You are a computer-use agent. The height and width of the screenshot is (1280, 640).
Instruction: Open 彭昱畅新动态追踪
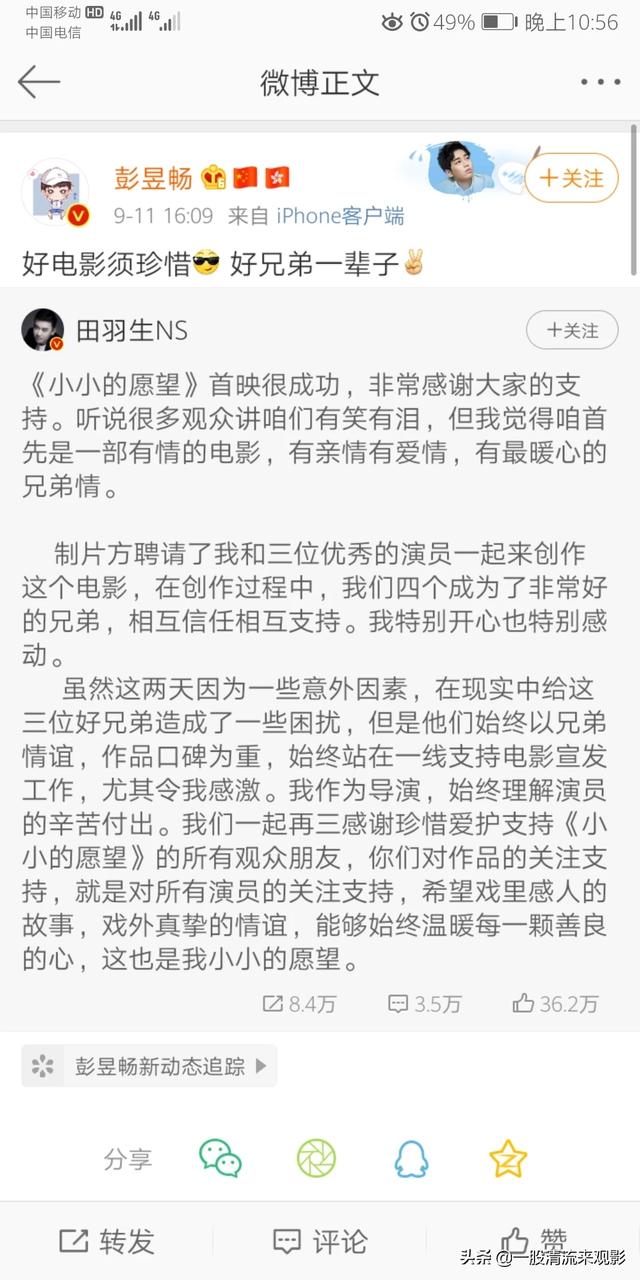click(x=150, y=1066)
